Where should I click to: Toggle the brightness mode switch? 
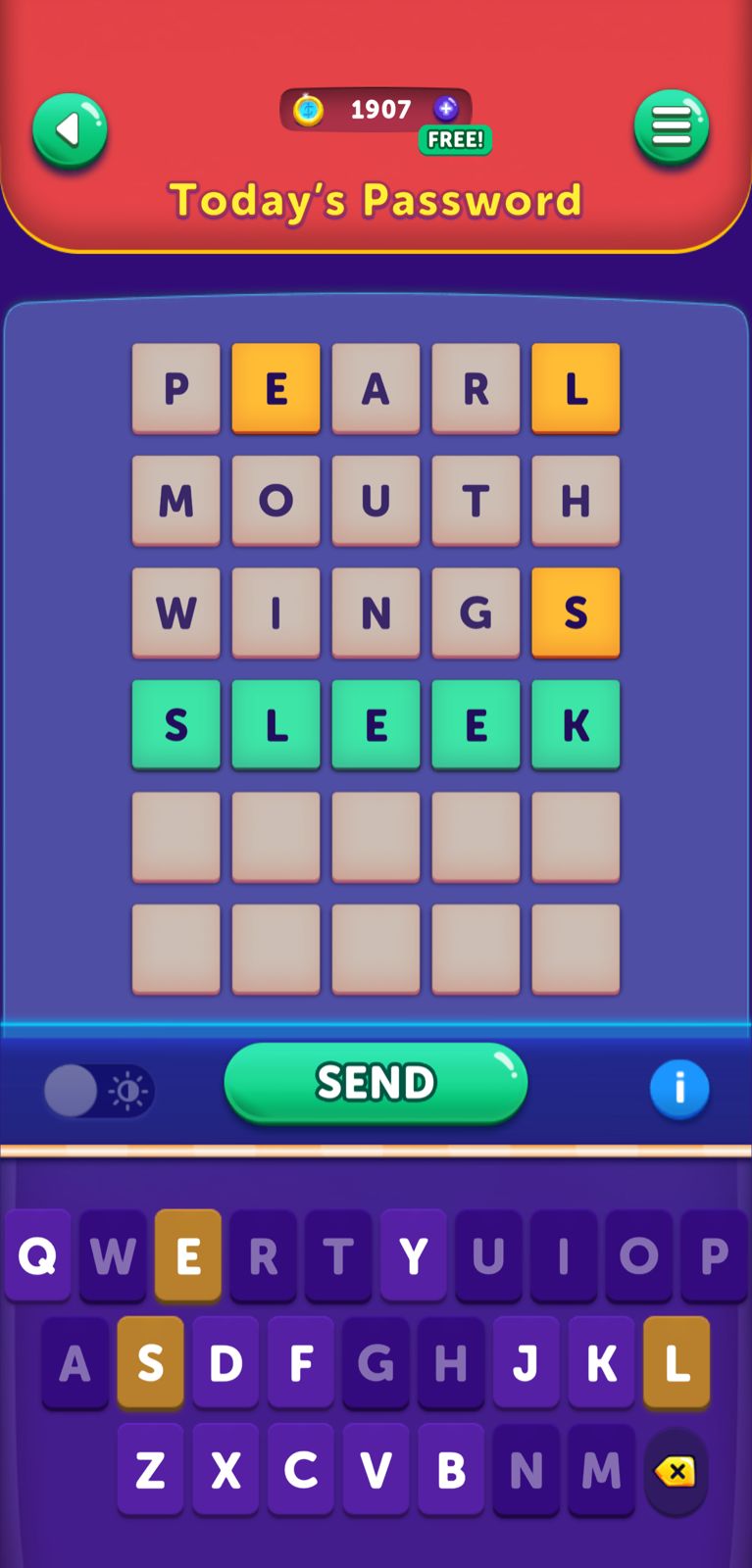point(99,1091)
